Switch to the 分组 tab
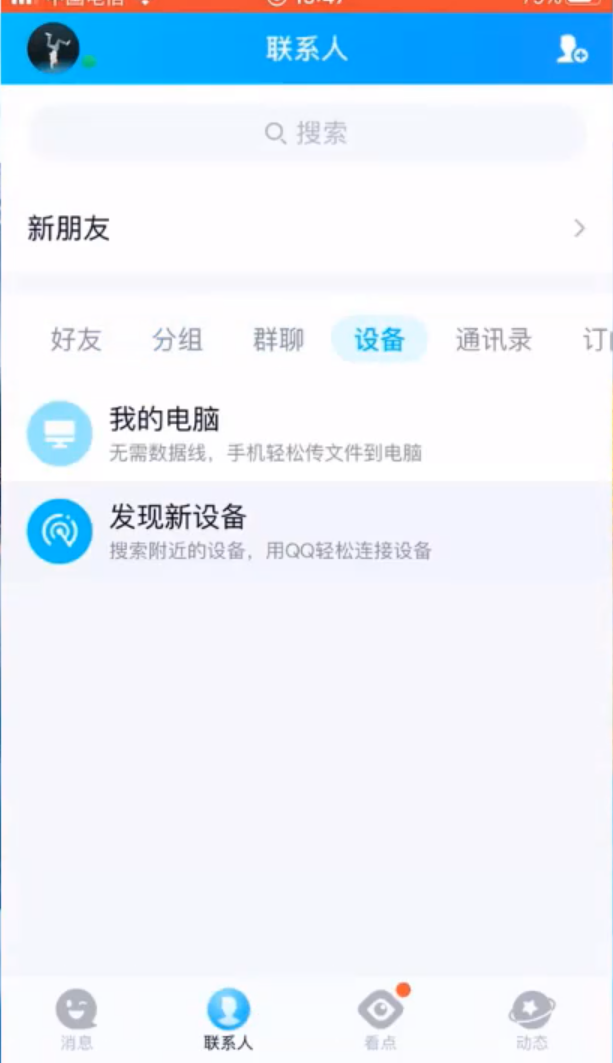Screen dimensions: 613x1063 pyautogui.click(x=178, y=340)
